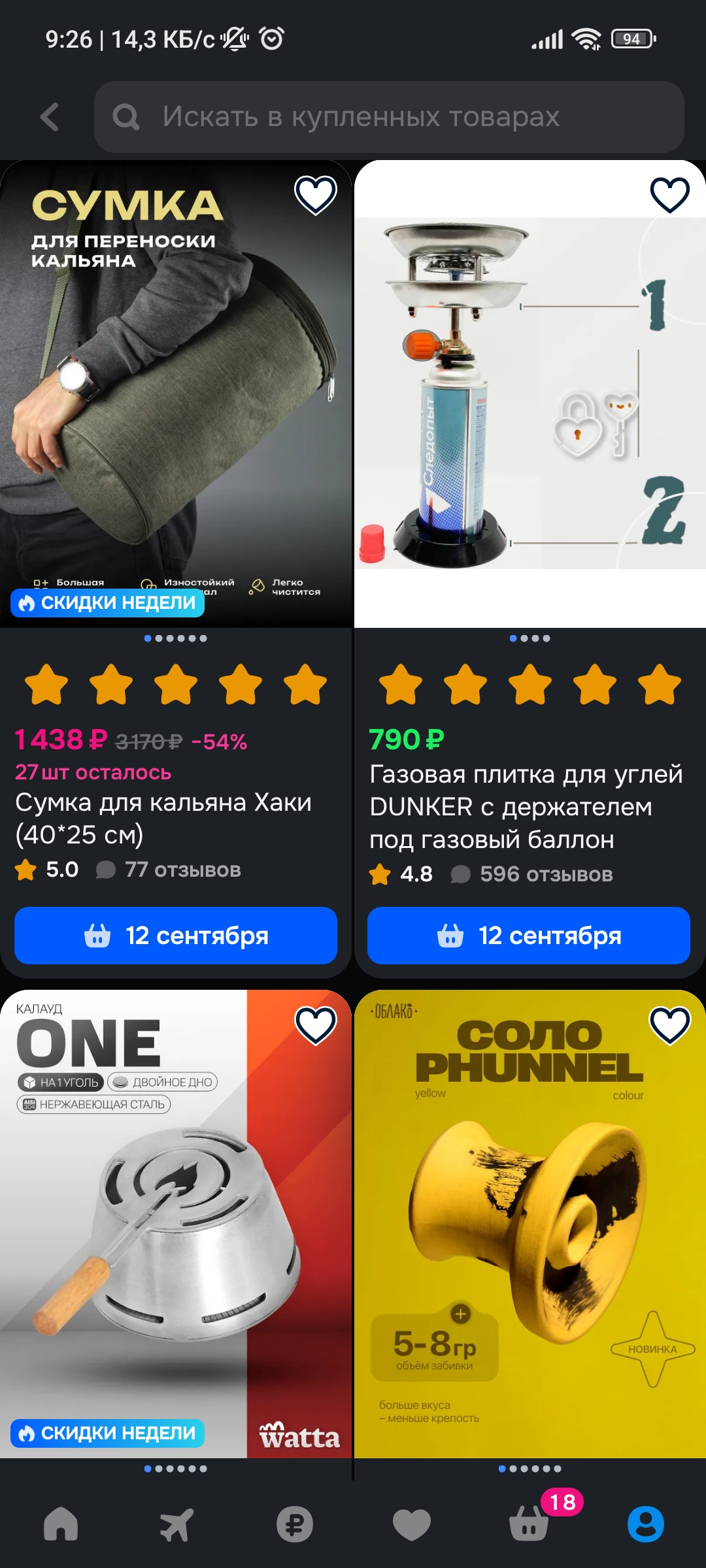Favorite the Калауд ONE item
The height and width of the screenshot is (1568, 706).
click(x=316, y=1024)
